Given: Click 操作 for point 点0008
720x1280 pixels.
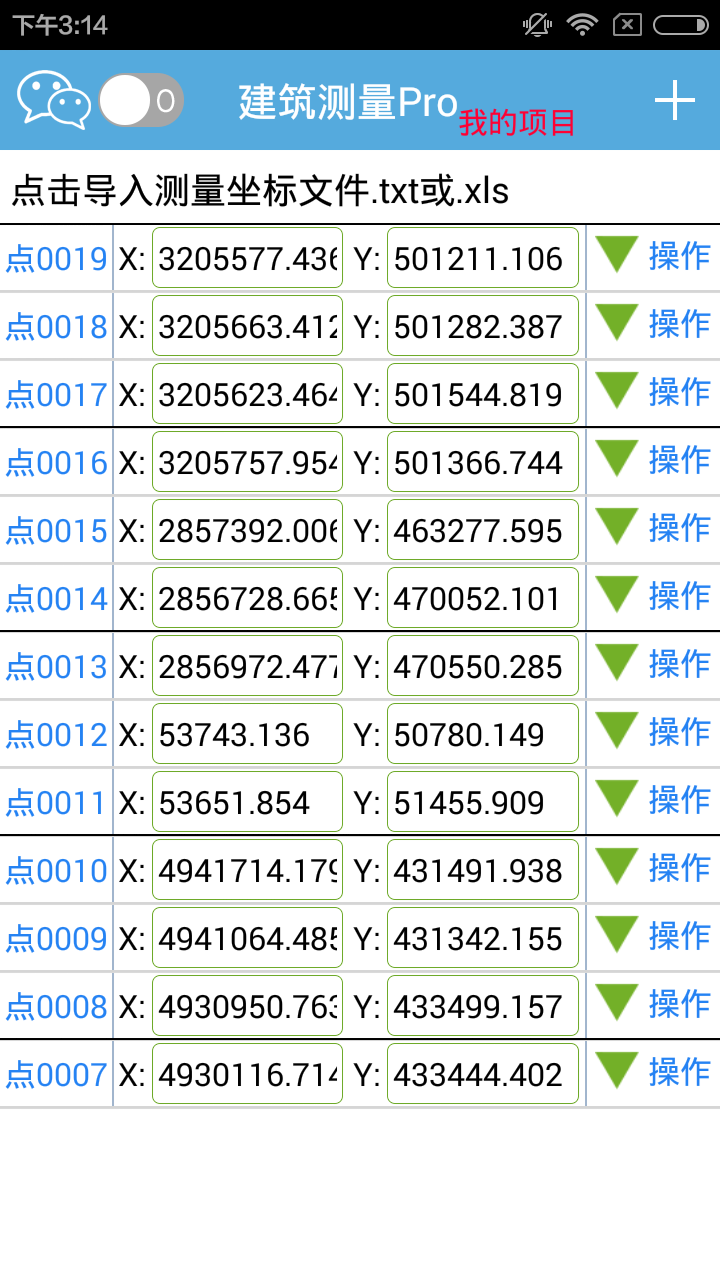Looking at the screenshot, I should point(680,1005).
